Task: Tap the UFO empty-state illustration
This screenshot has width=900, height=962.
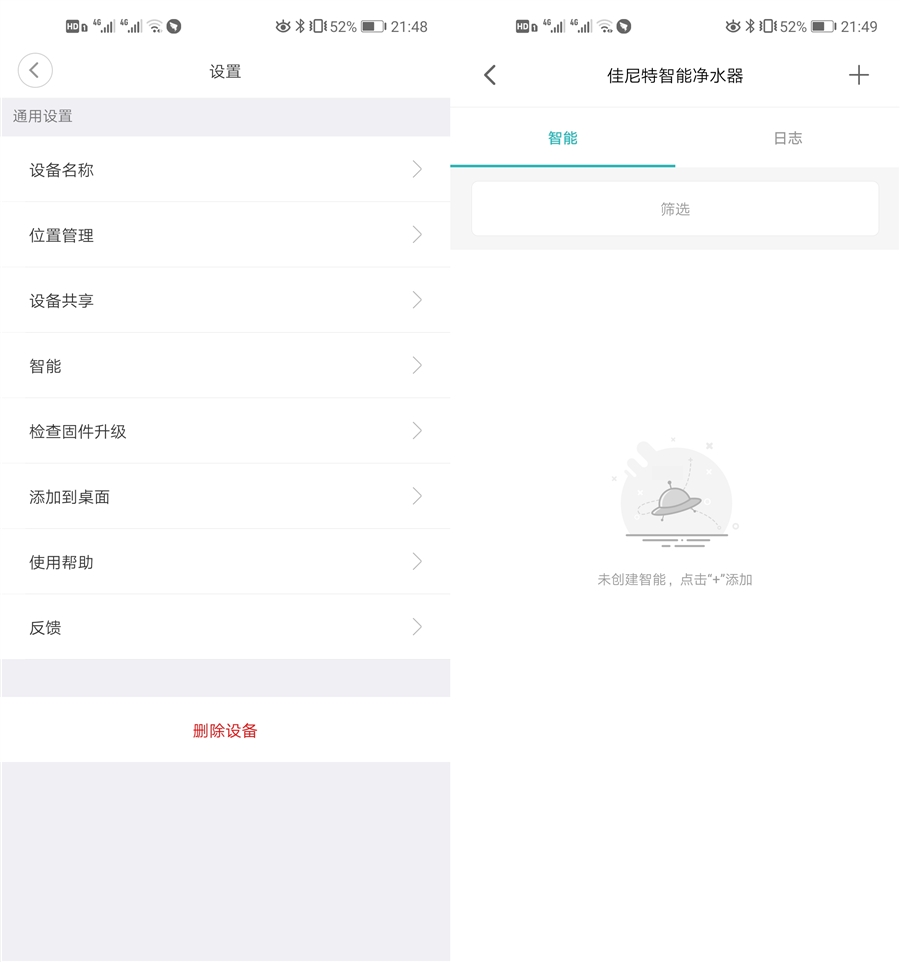Action: pyautogui.click(x=674, y=495)
